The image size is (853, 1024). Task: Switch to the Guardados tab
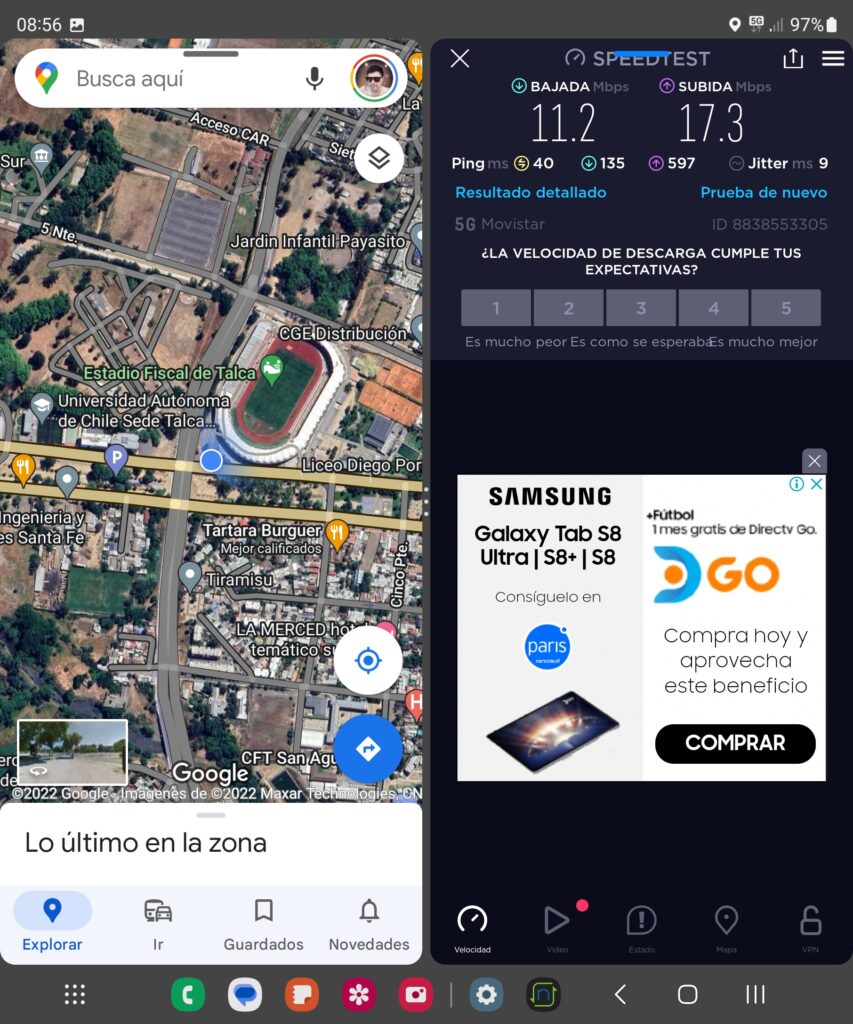click(263, 923)
